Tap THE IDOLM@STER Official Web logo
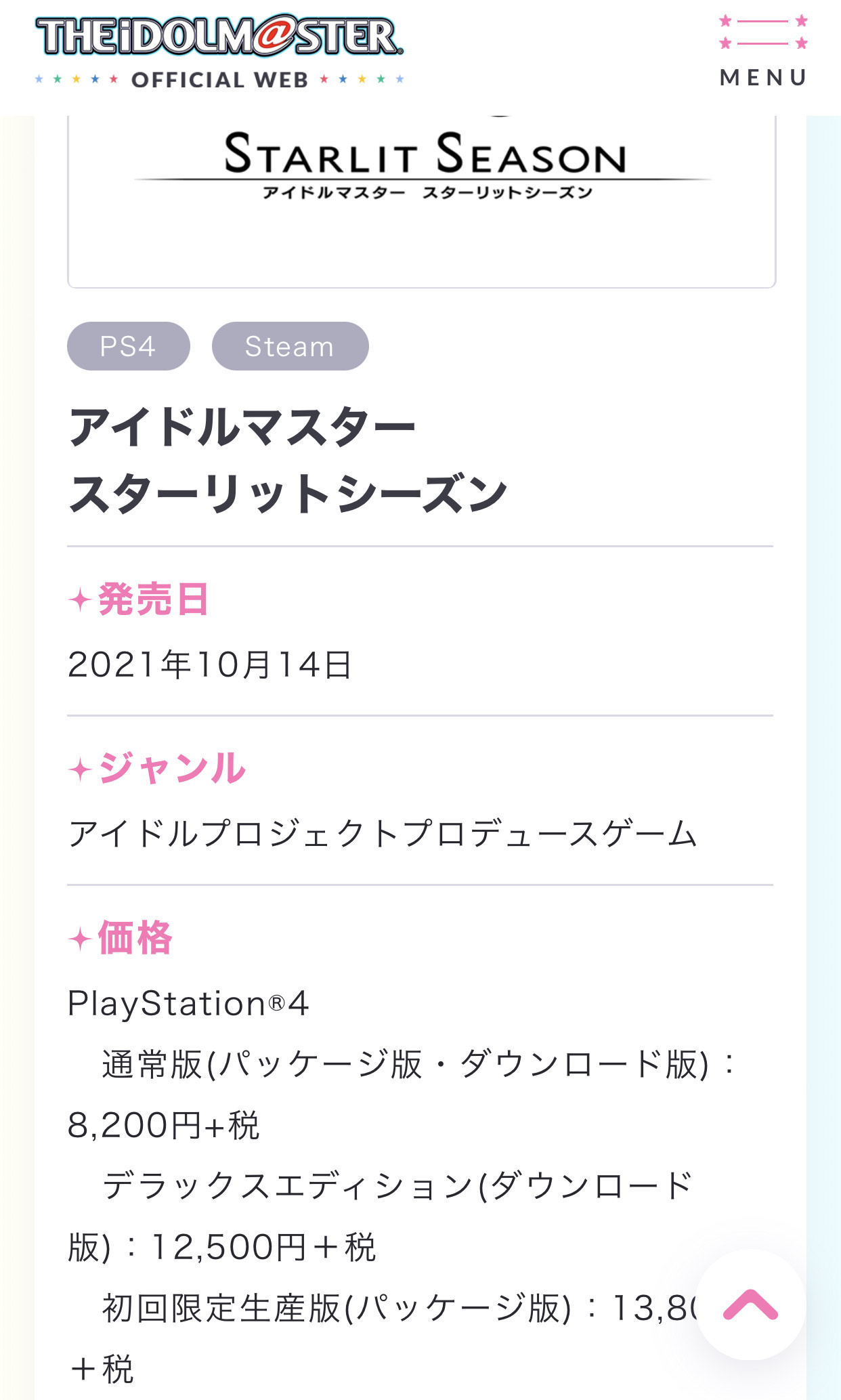The width and height of the screenshot is (841, 1400). [x=219, y=51]
